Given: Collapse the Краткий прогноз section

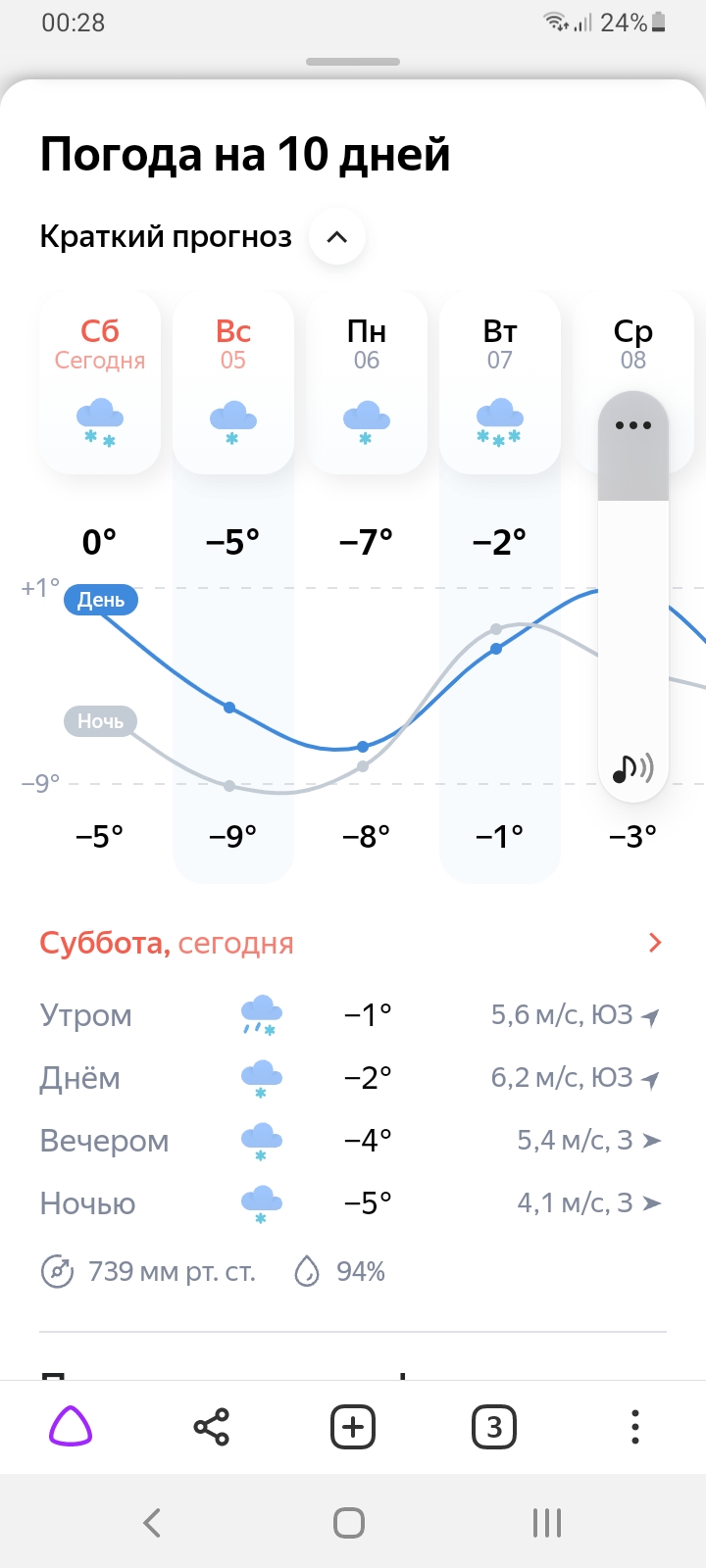Looking at the screenshot, I should 337,237.
